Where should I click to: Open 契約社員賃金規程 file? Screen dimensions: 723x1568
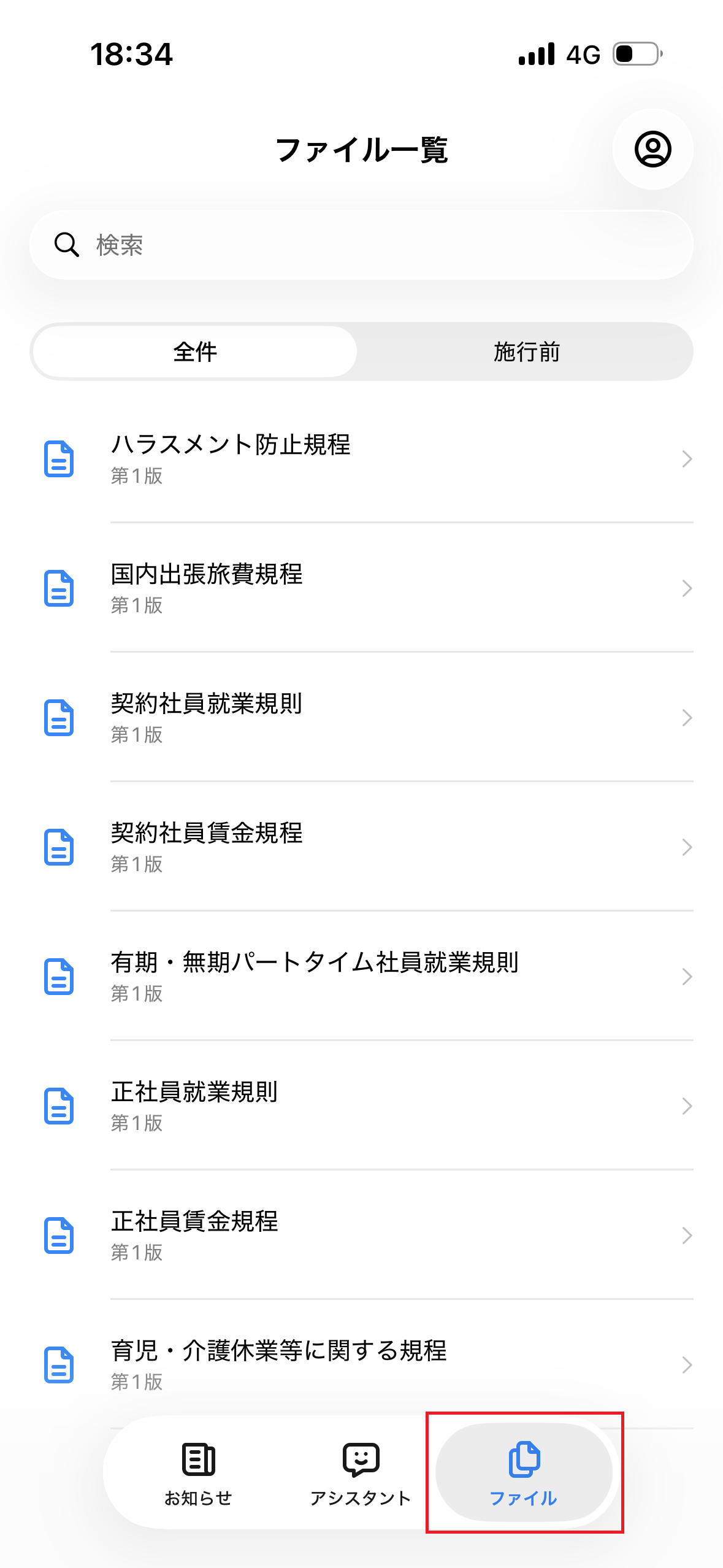coord(361,847)
